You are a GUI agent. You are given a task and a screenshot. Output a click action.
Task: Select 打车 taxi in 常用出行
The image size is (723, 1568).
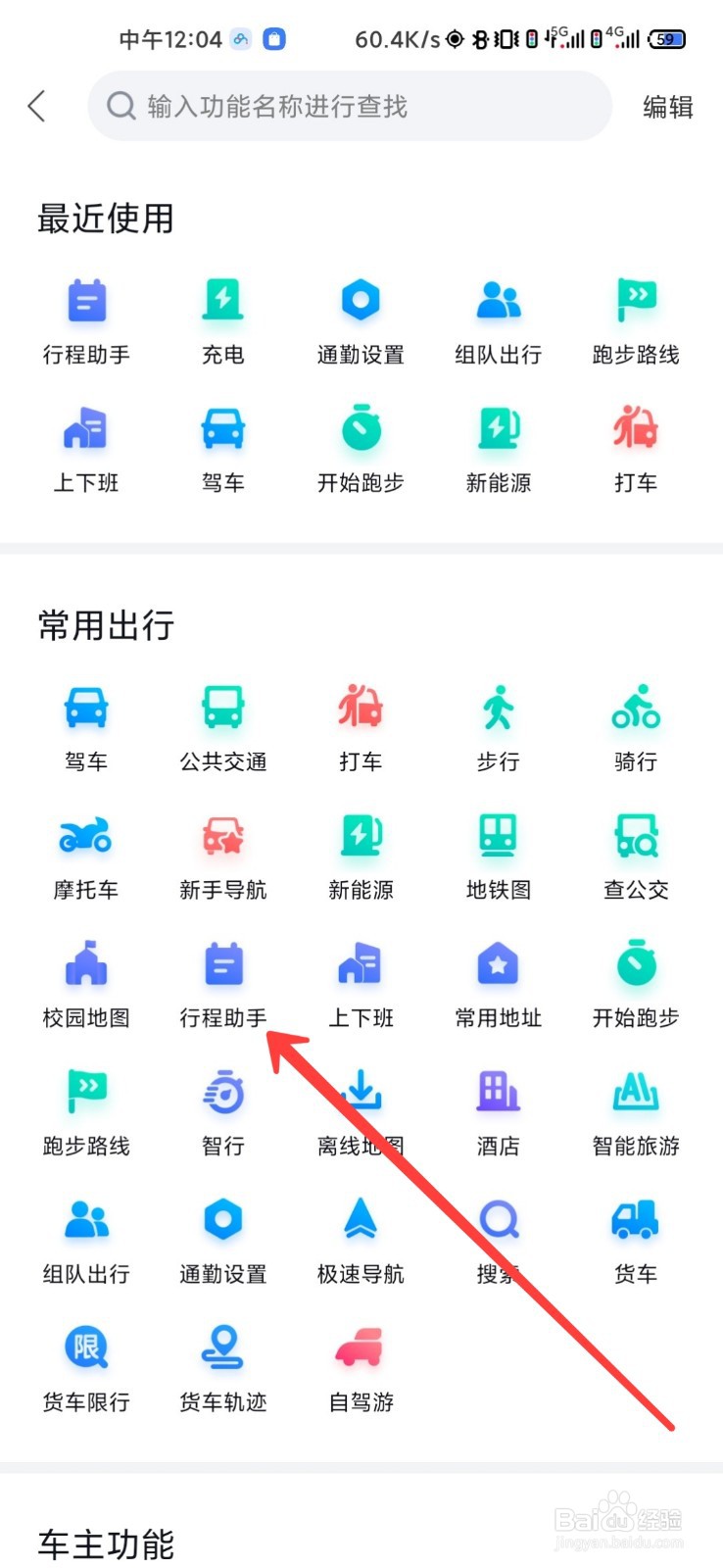click(x=360, y=725)
